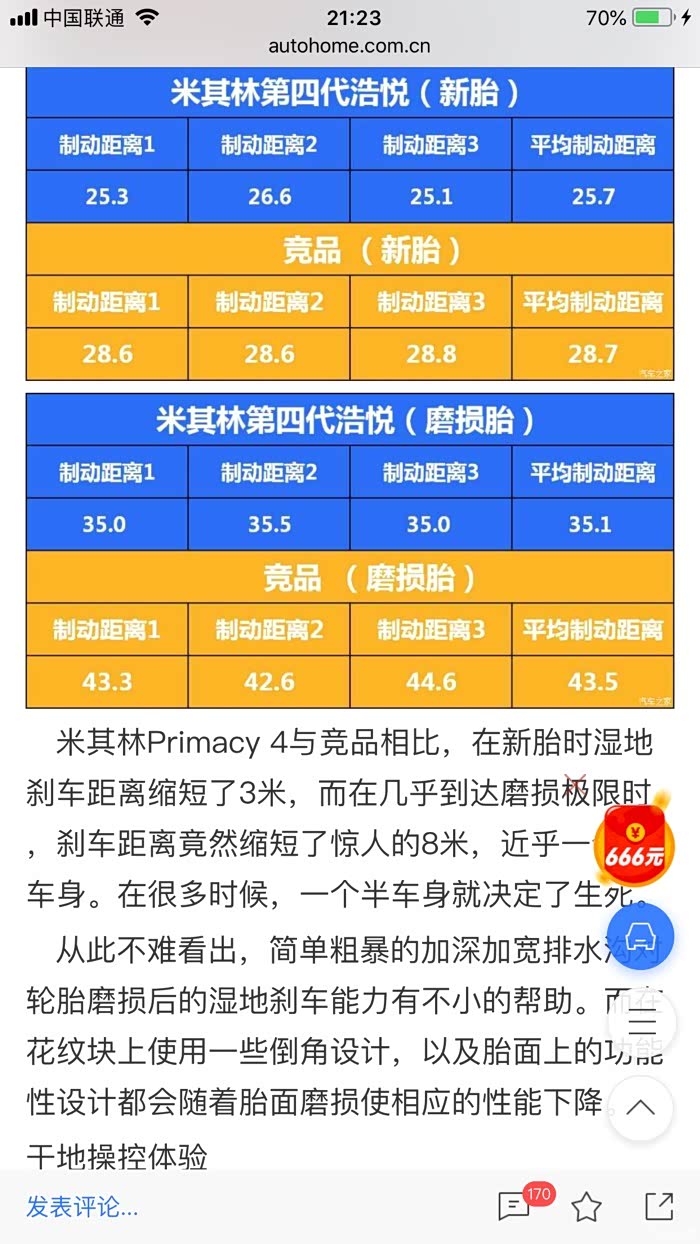The height and width of the screenshot is (1244, 700).
Task: Open the autohome.com.cn address bar
Action: click(x=350, y=46)
